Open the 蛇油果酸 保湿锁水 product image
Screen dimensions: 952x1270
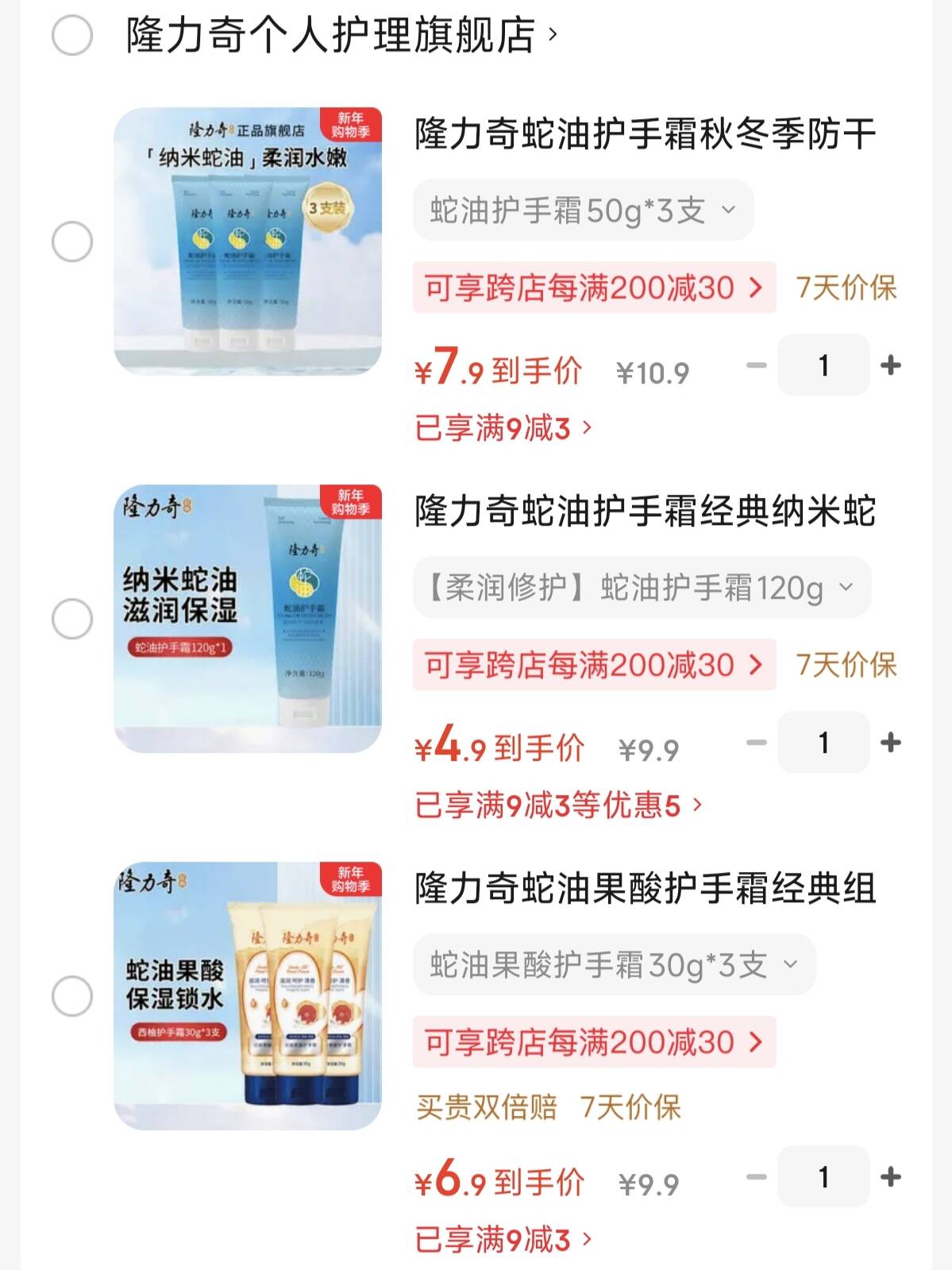248,996
